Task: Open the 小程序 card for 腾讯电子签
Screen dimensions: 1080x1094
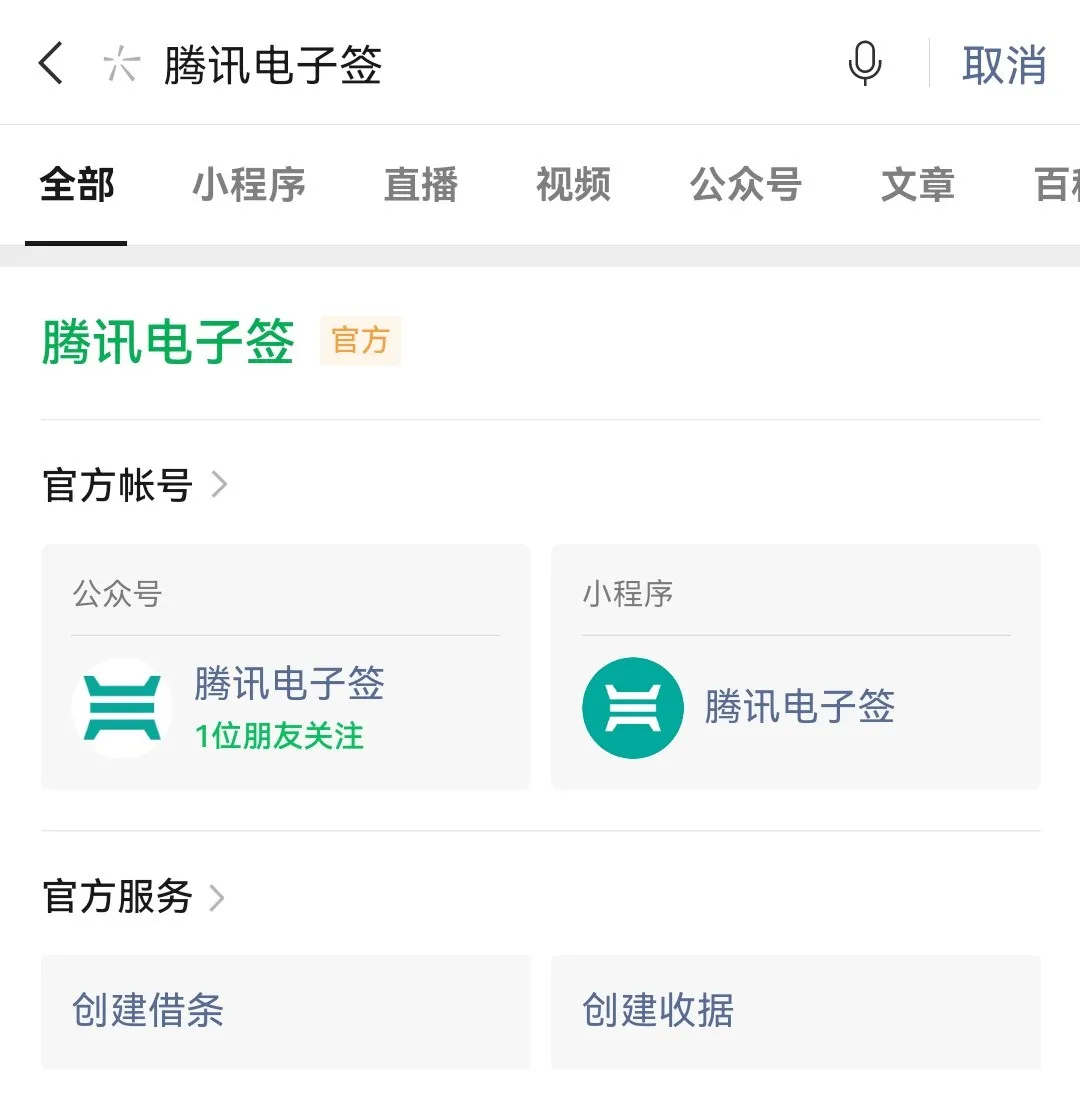Action: point(795,665)
